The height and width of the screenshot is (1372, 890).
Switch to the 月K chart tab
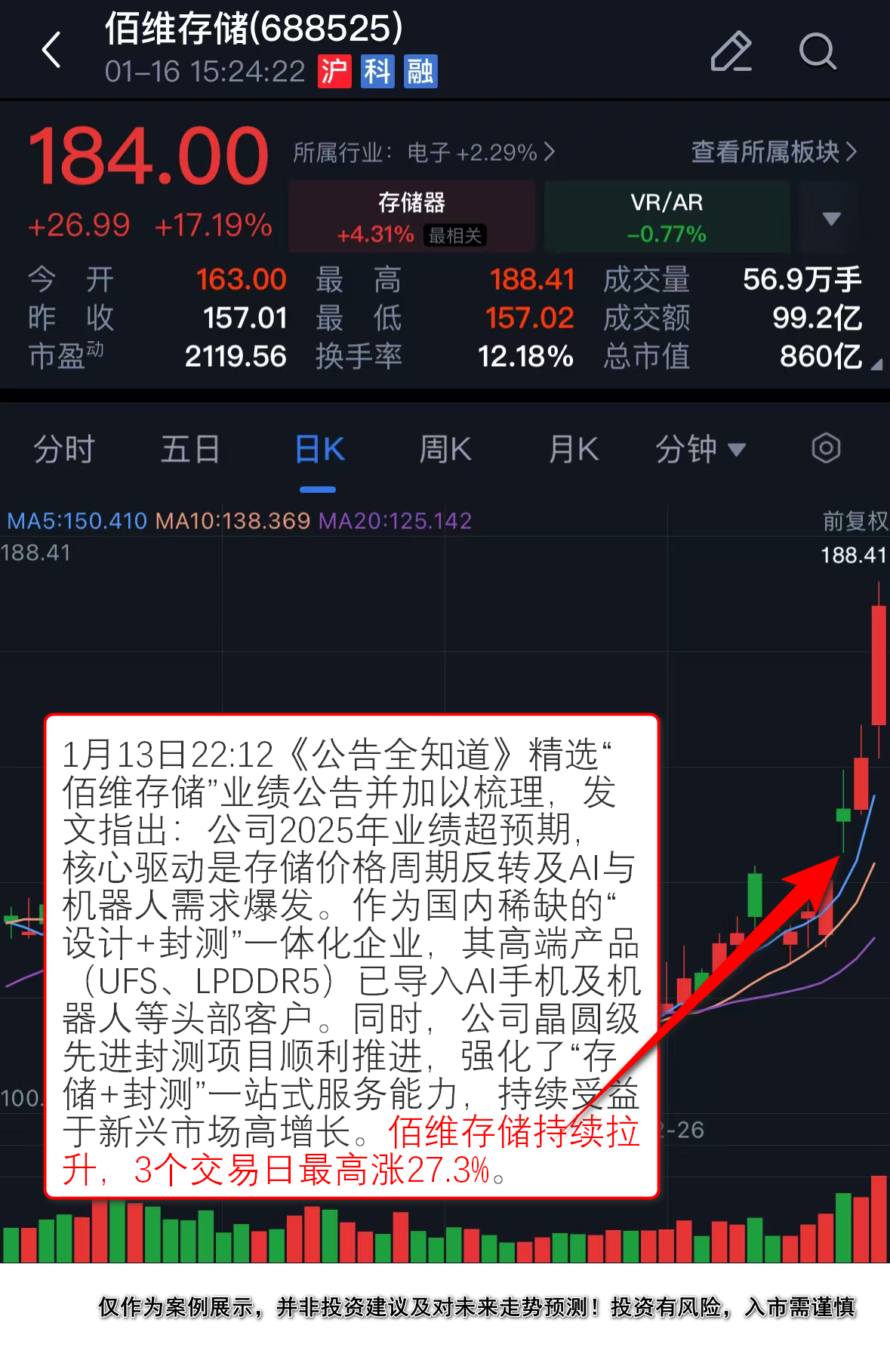pyautogui.click(x=573, y=450)
